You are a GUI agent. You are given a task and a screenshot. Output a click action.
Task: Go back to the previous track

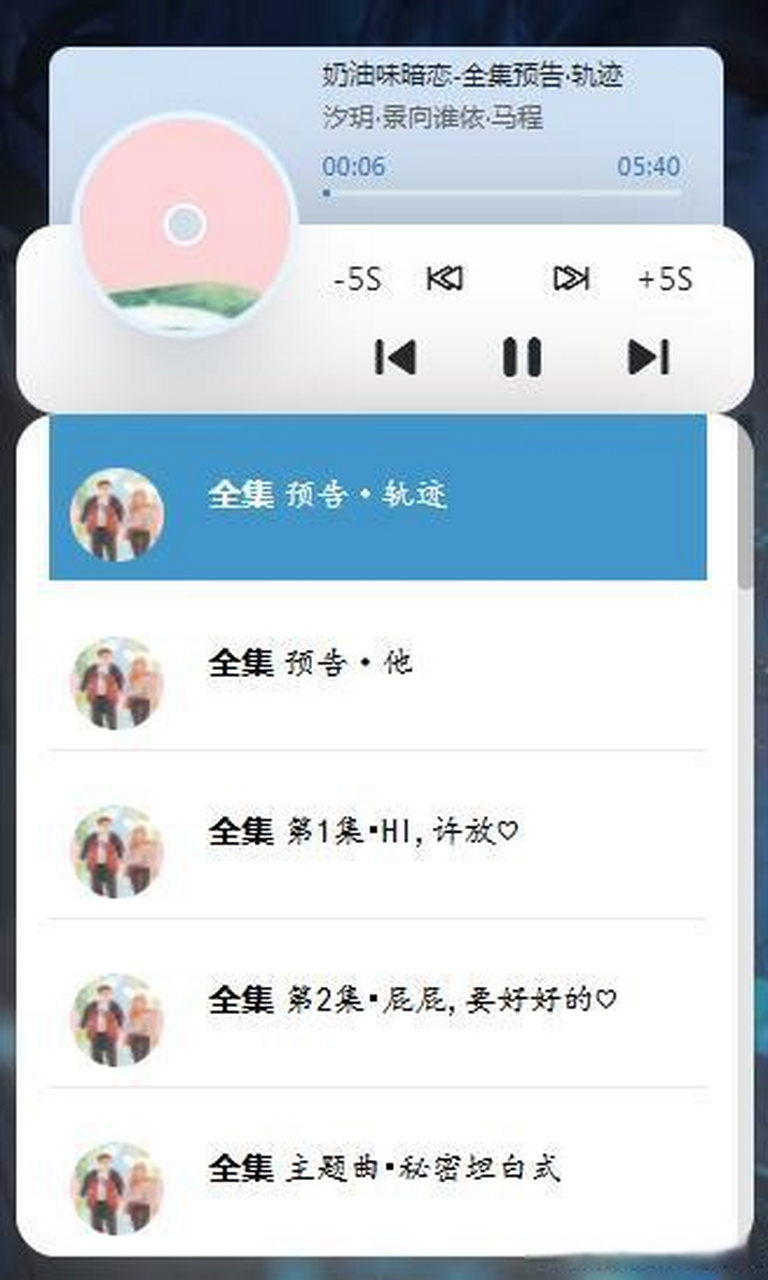tap(396, 355)
